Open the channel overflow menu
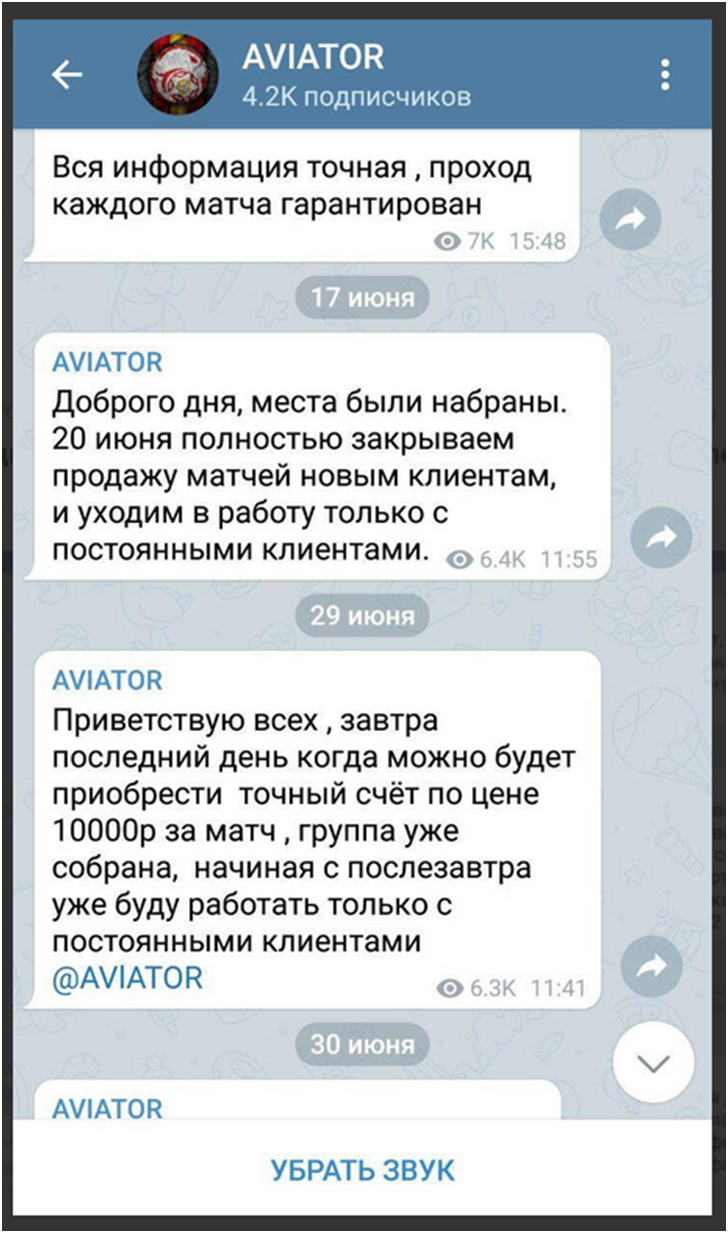The height and width of the screenshot is (1233, 728). (666, 75)
